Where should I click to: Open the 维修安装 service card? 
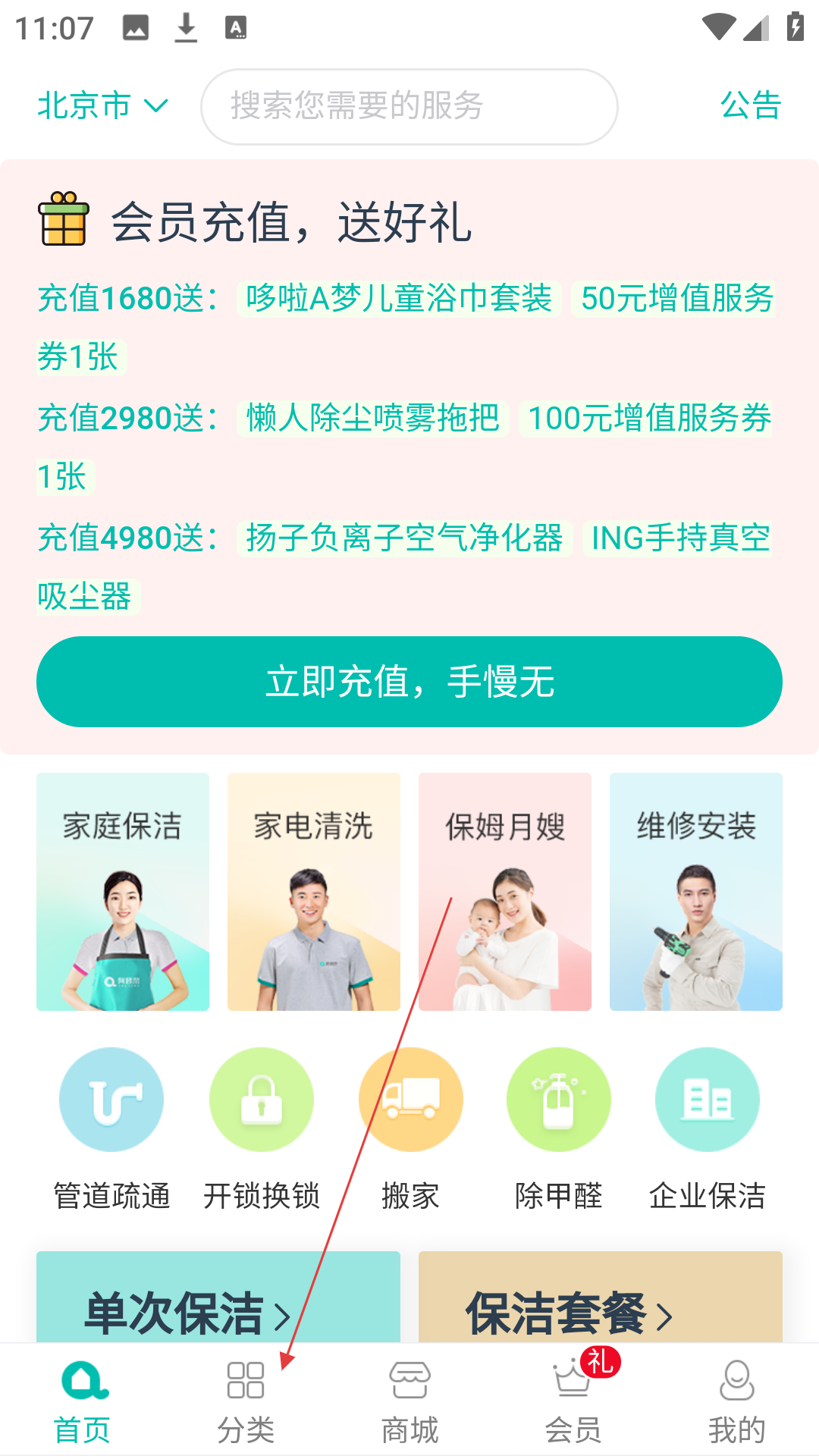point(696,892)
